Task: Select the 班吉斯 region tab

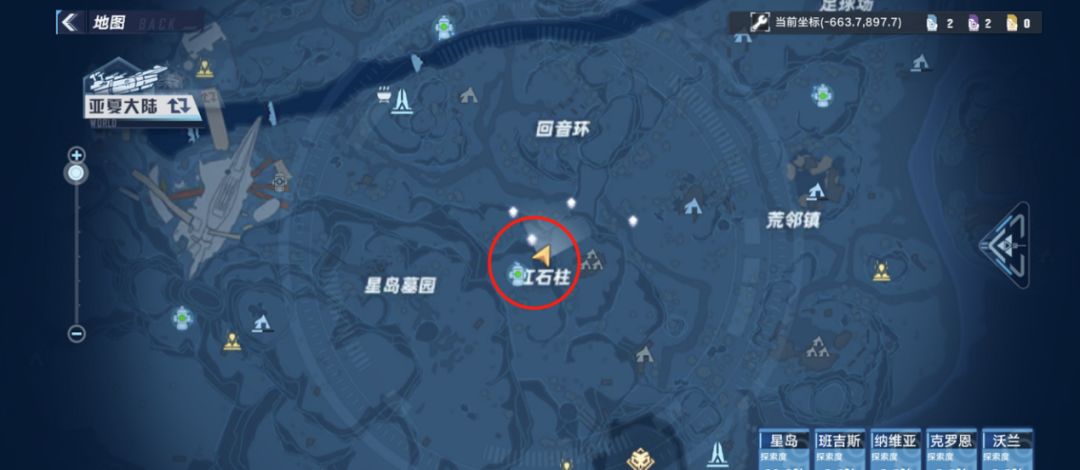Action: click(x=839, y=449)
